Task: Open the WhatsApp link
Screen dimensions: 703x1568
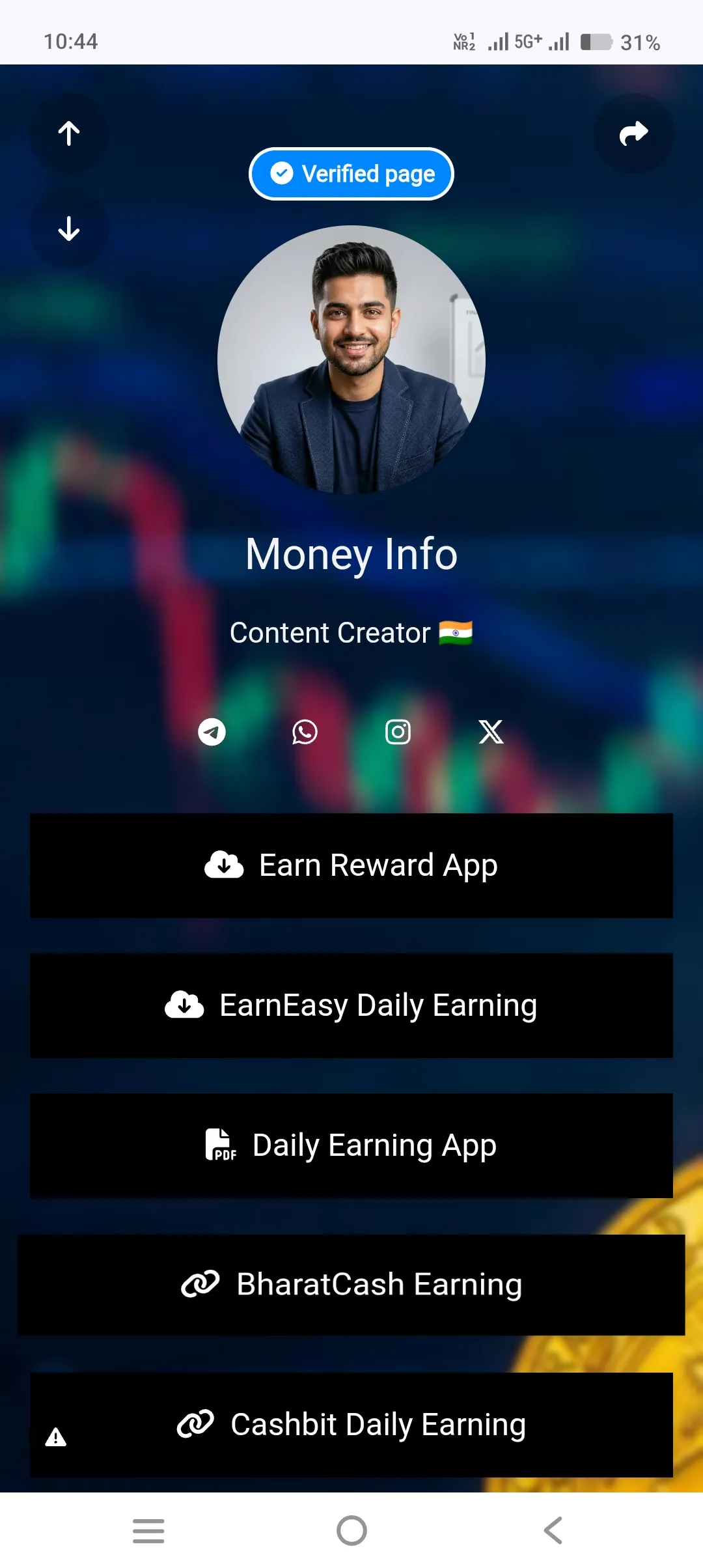Action: [305, 732]
